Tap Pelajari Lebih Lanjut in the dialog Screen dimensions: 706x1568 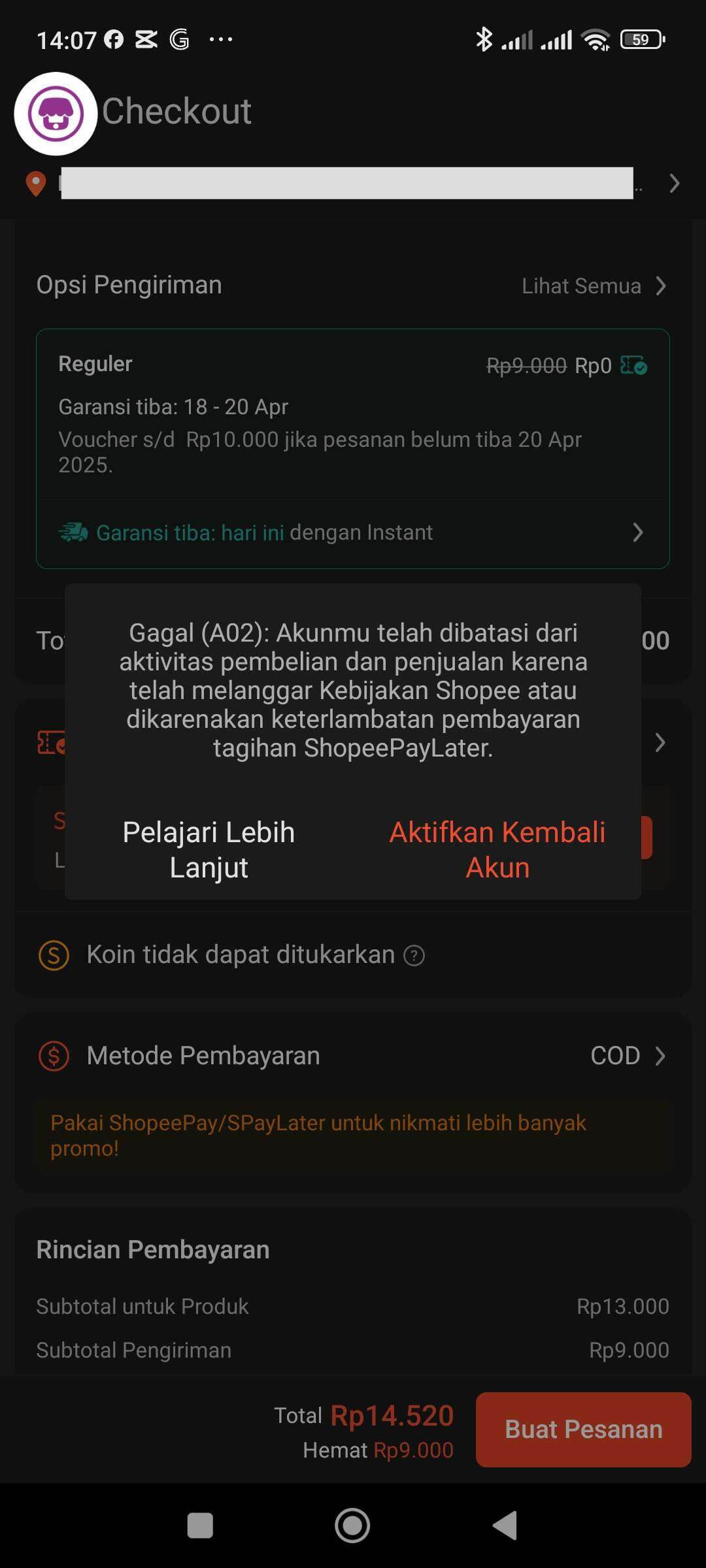[209, 849]
